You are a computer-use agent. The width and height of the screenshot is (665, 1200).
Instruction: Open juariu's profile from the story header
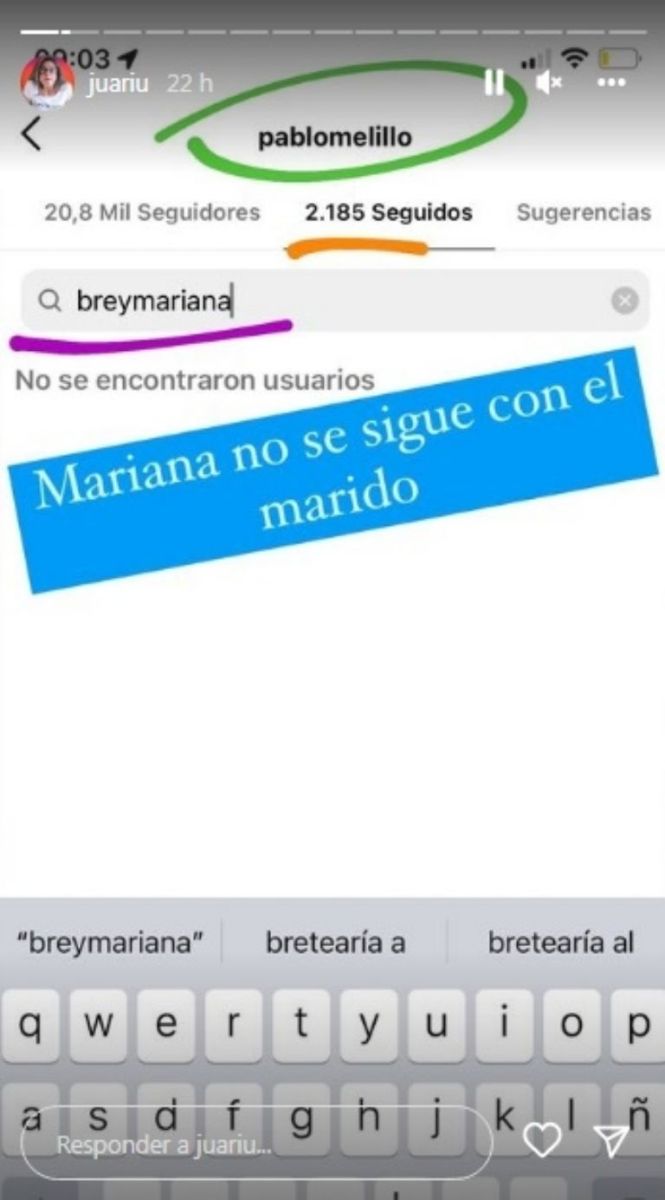click(47, 82)
